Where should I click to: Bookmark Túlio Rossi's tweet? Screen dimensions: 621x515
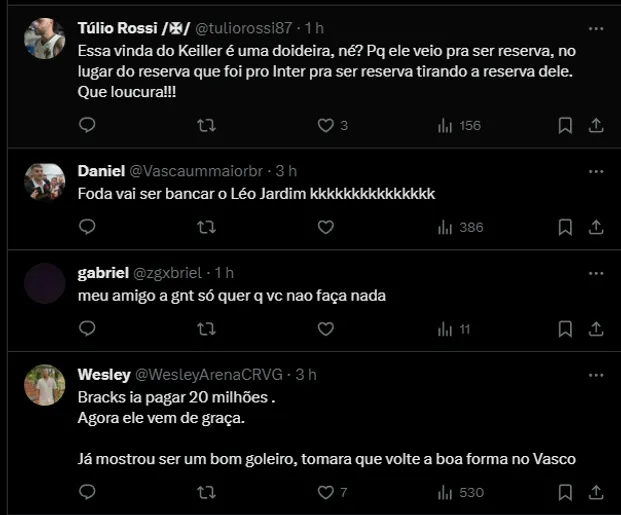tap(565, 125)
